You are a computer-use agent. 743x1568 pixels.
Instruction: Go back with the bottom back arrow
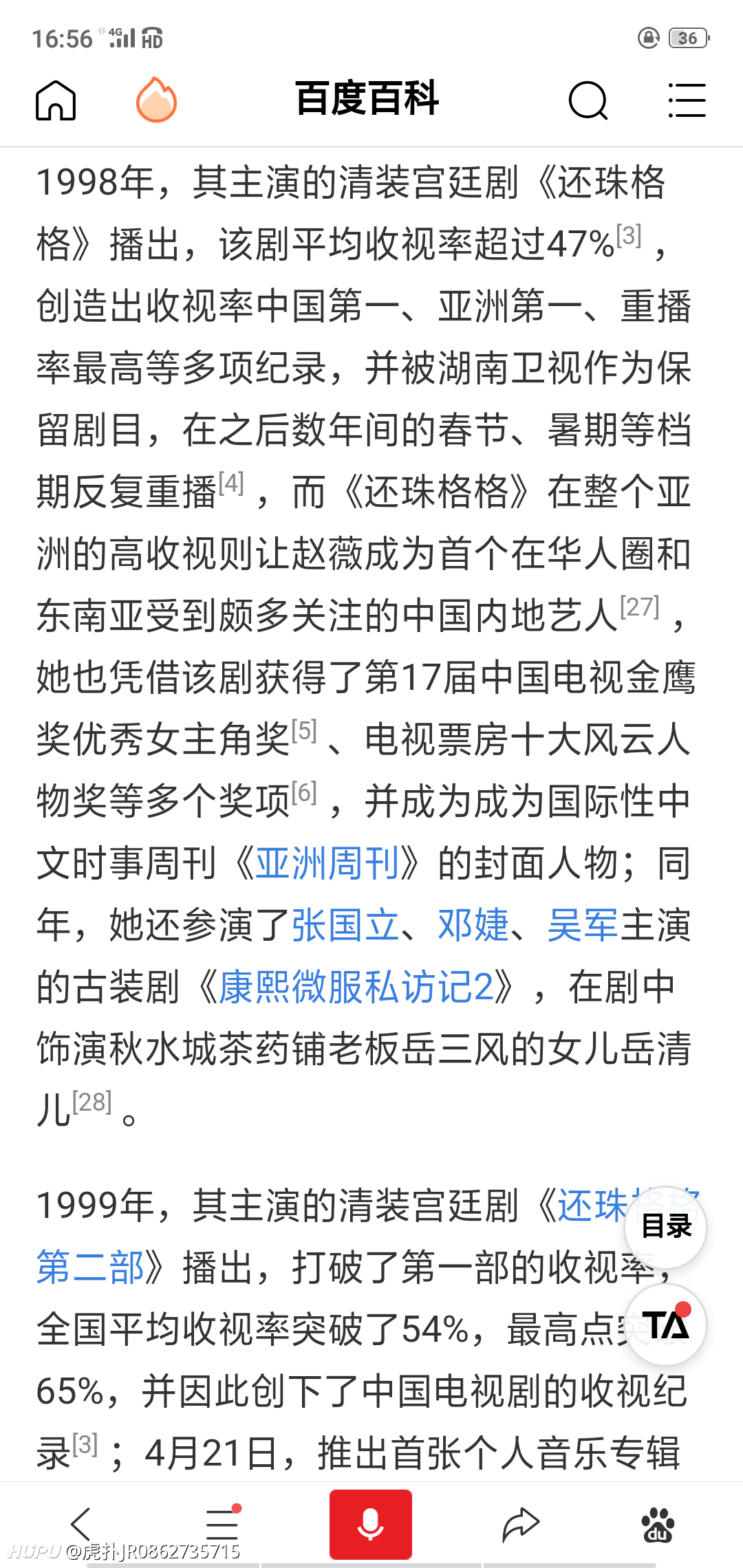[x=81, y=1524]
